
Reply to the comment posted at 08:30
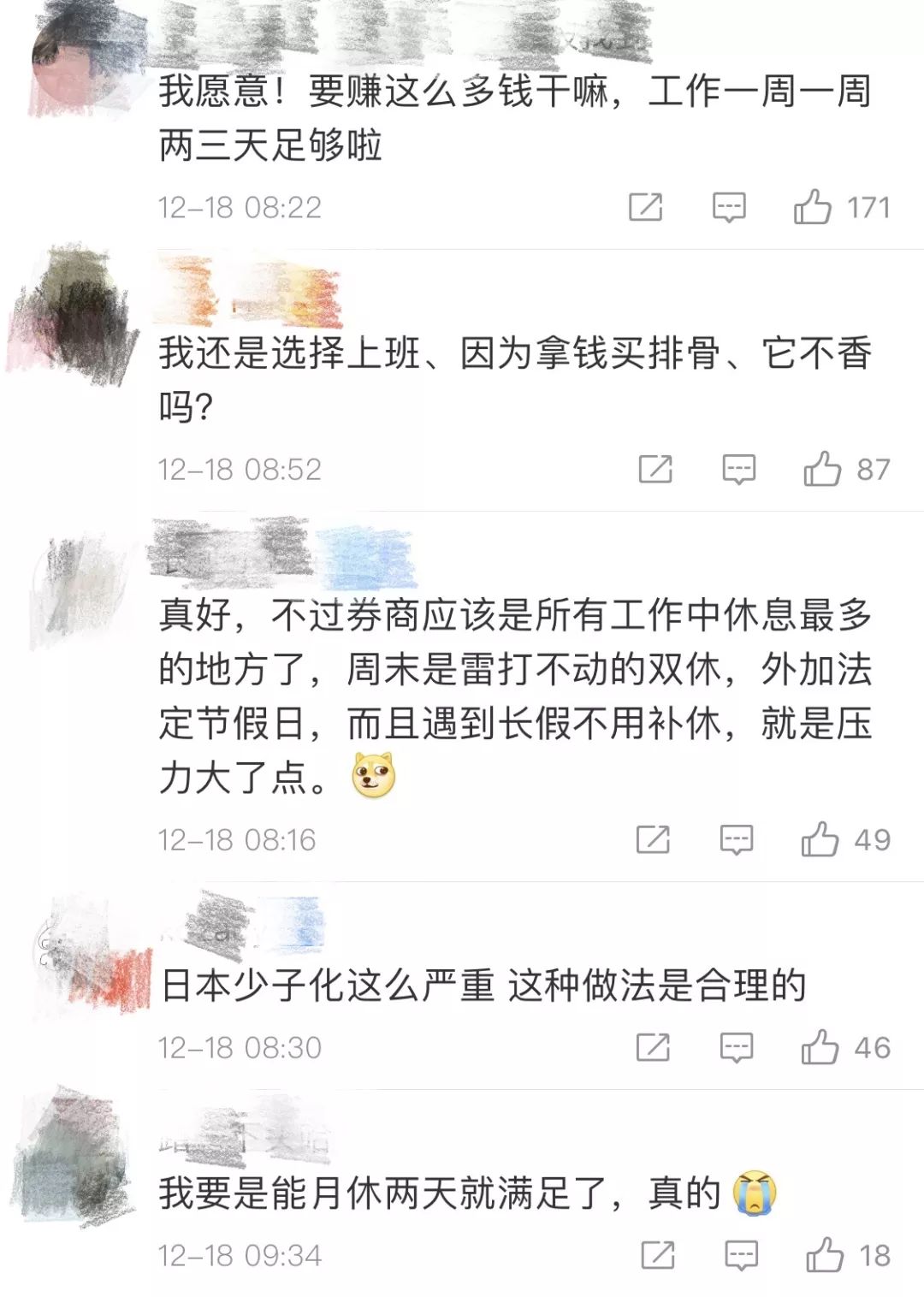pos(736,1047)
